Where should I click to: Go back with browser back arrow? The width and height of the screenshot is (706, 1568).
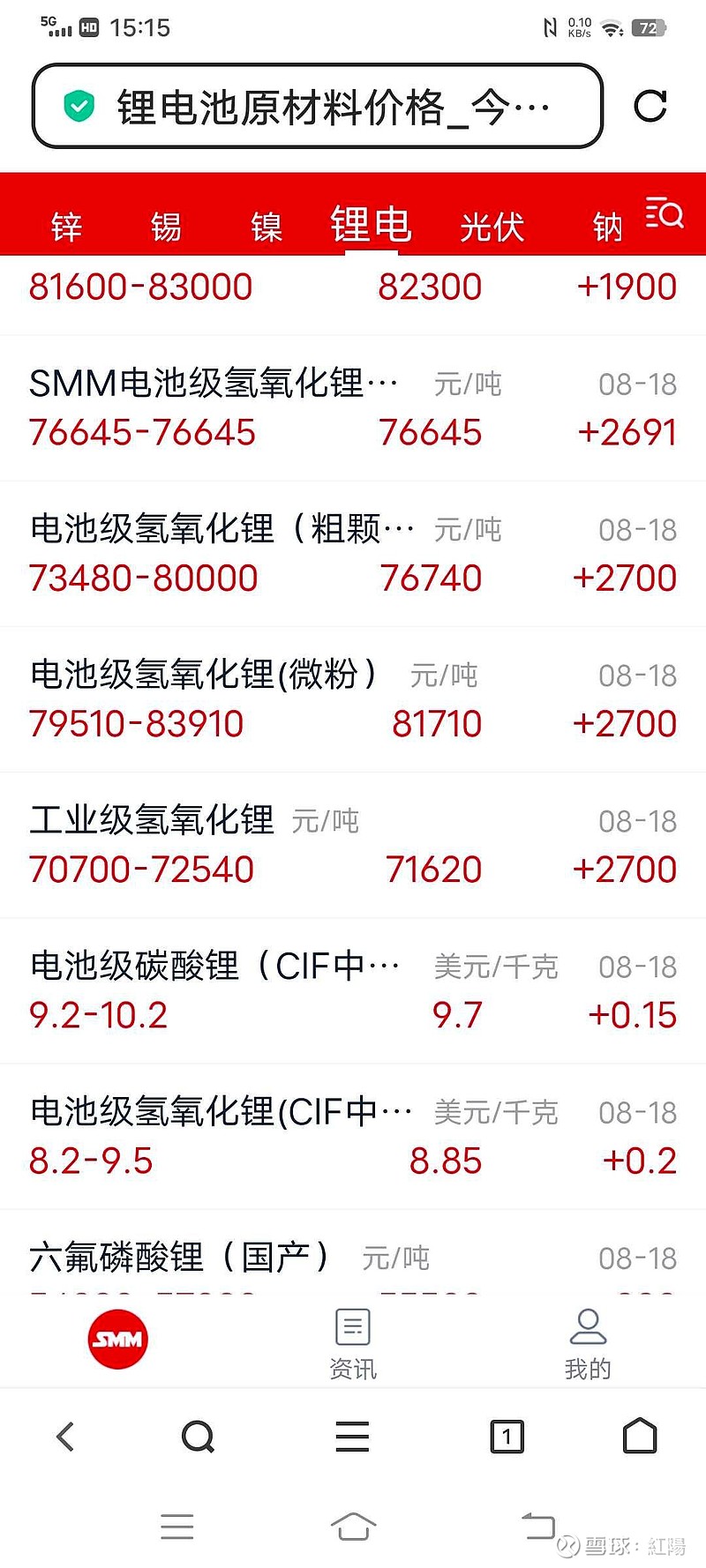[65, 1437]
